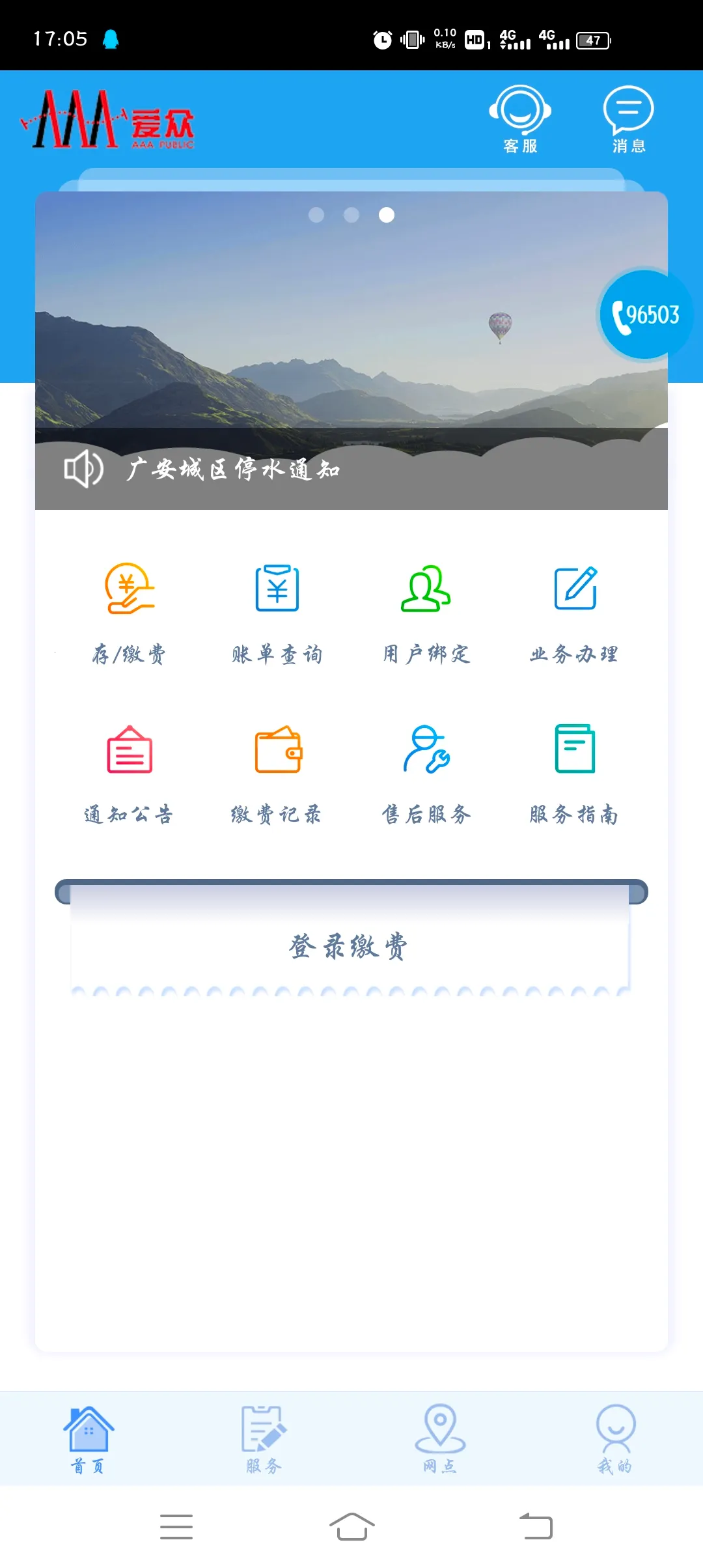Select the first carousel indicator dot
The height and width of the screenshot is (1568, 703).
coord(316,216)
